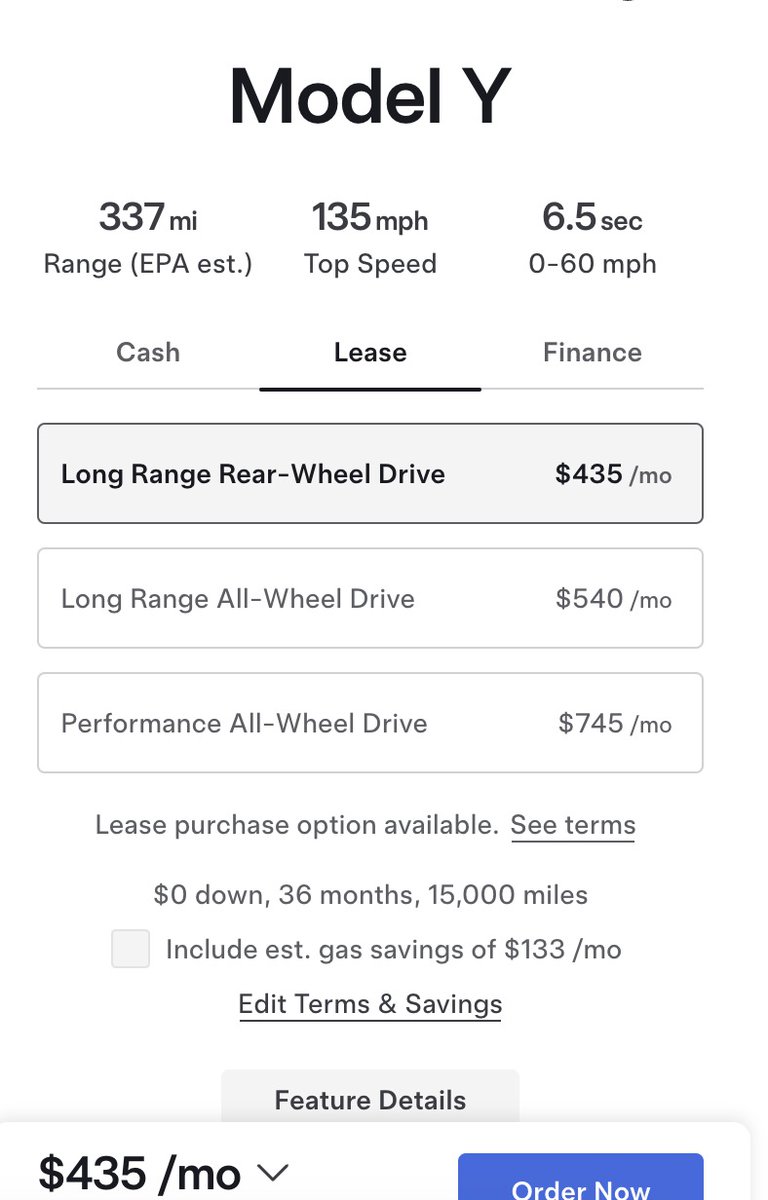Open Edit Terms & Savings
768x1200 pixels.
[370, 1004]
